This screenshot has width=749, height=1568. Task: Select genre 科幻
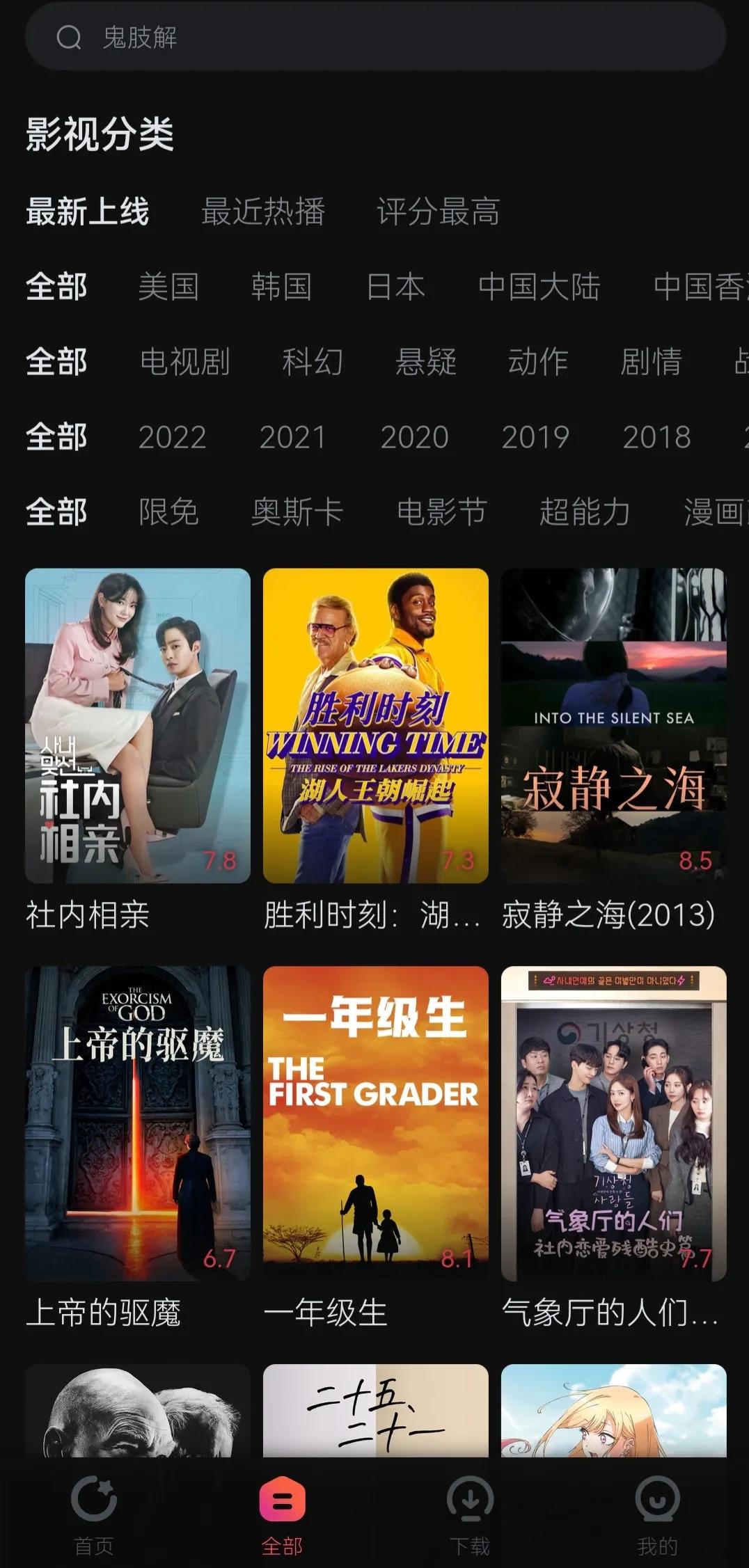coord(313,363)
